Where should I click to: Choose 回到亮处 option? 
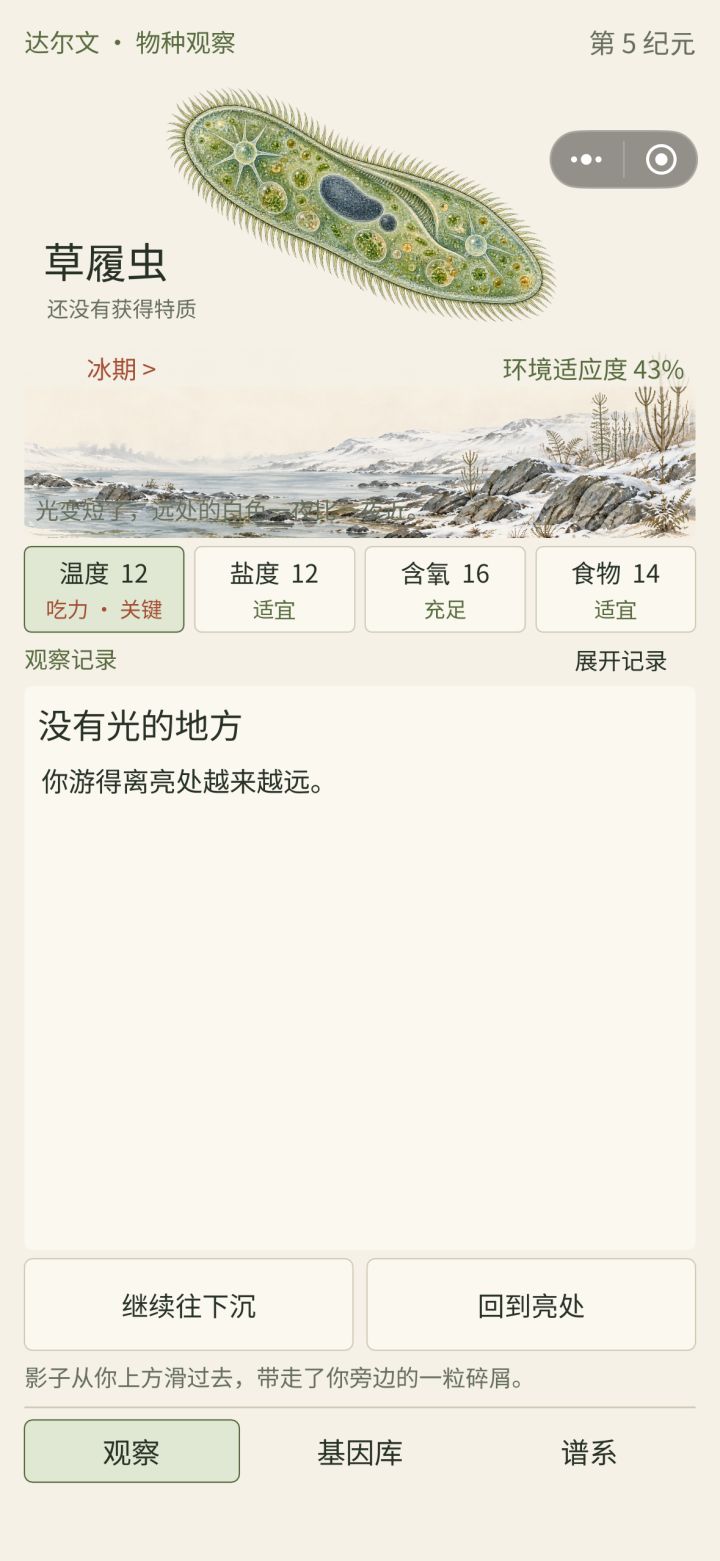click(531, 1305)
